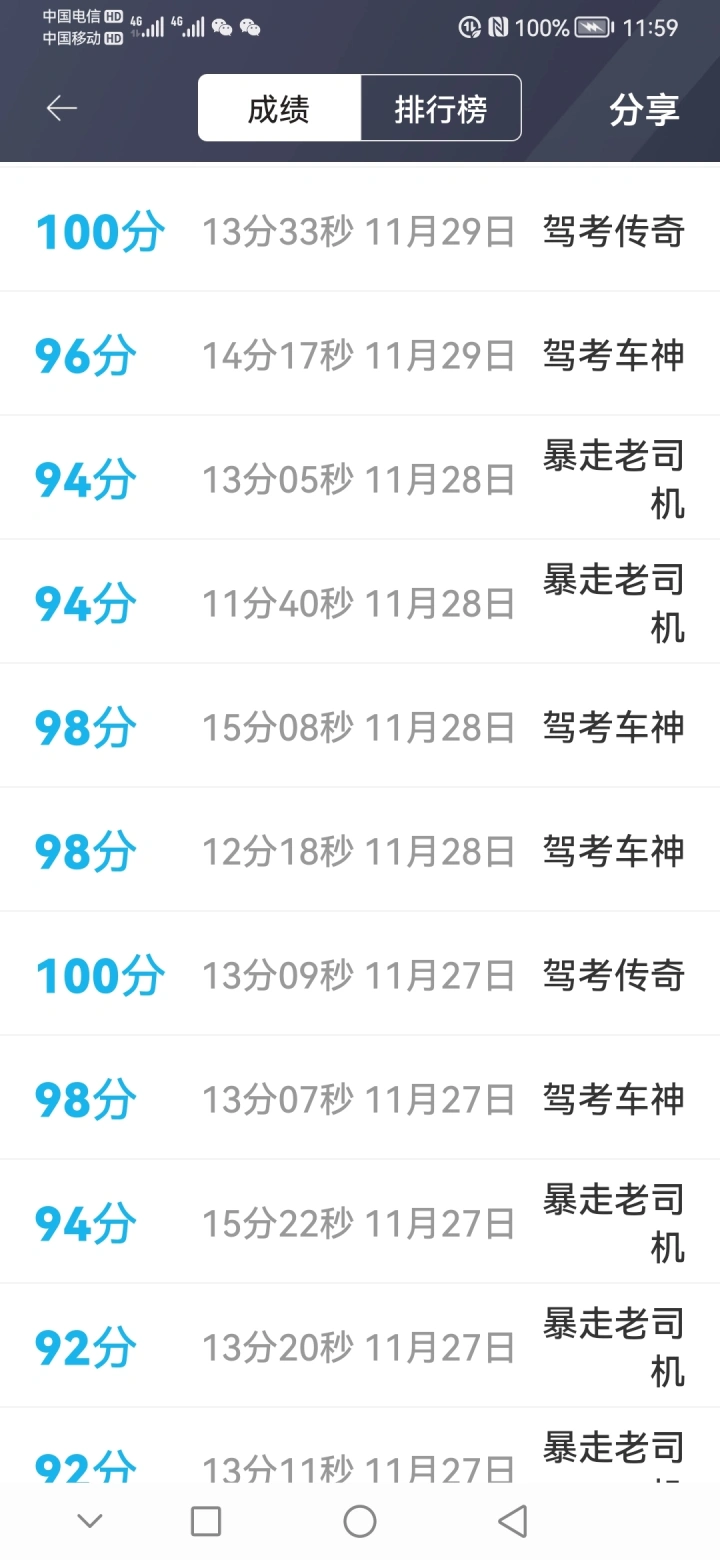The height and width of the screenshot is (1560, 720).
Task: Open the 94分 record of 13分05秒
Action: pos(360,478)
